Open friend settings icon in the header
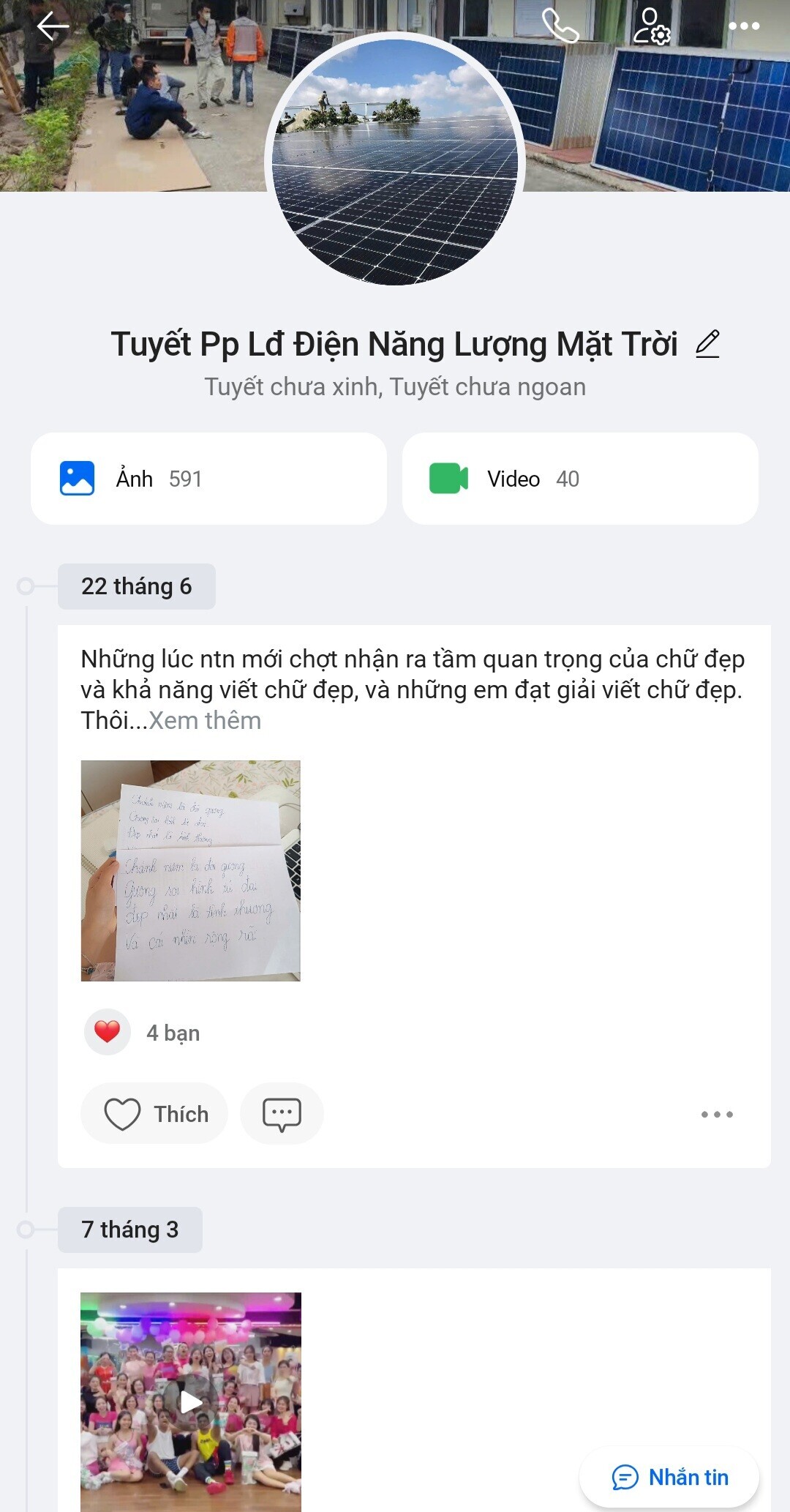790x1512 pixels. [x=651, y=26]
